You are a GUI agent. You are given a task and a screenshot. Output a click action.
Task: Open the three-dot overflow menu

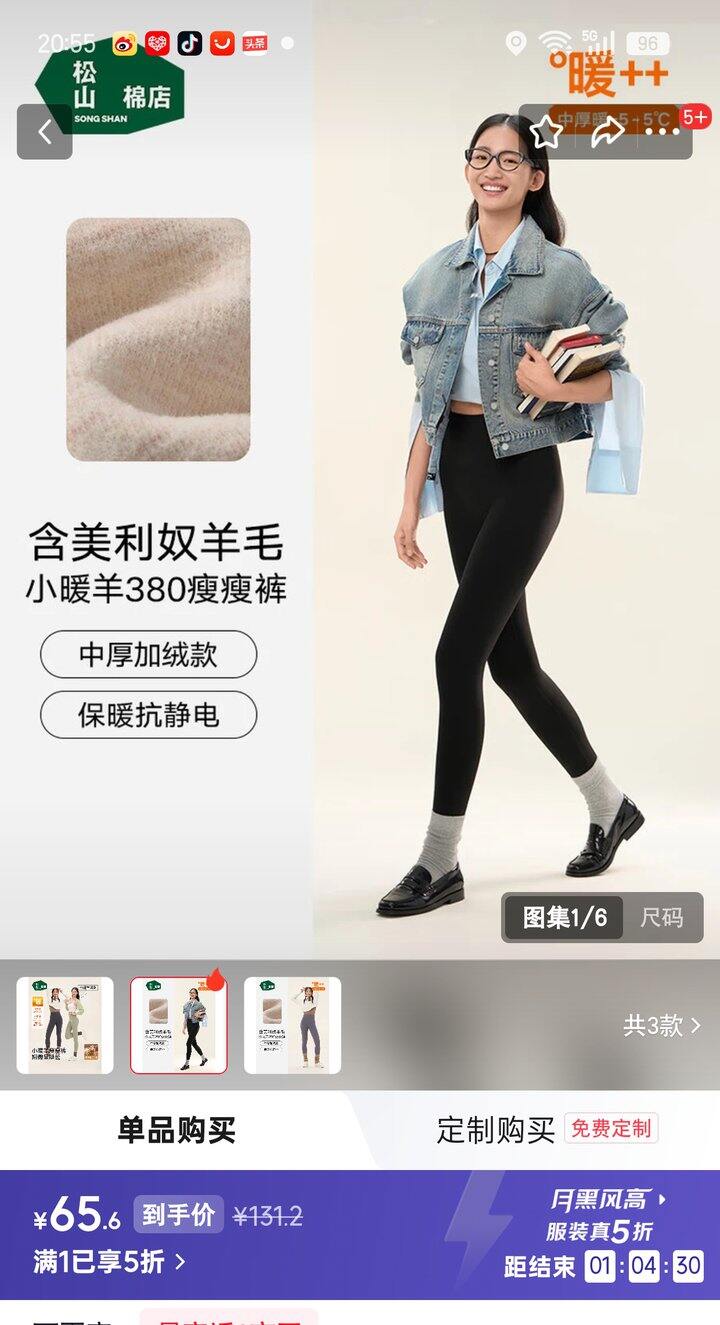662,132
